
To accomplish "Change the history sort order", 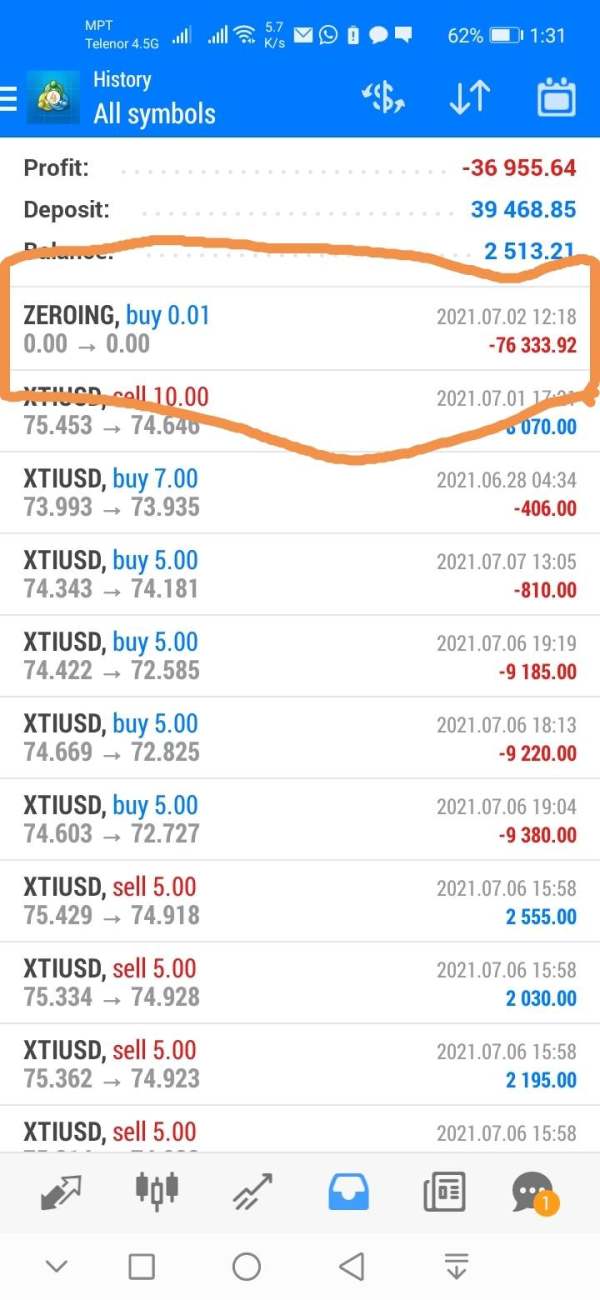I will [x=468, y=98].
